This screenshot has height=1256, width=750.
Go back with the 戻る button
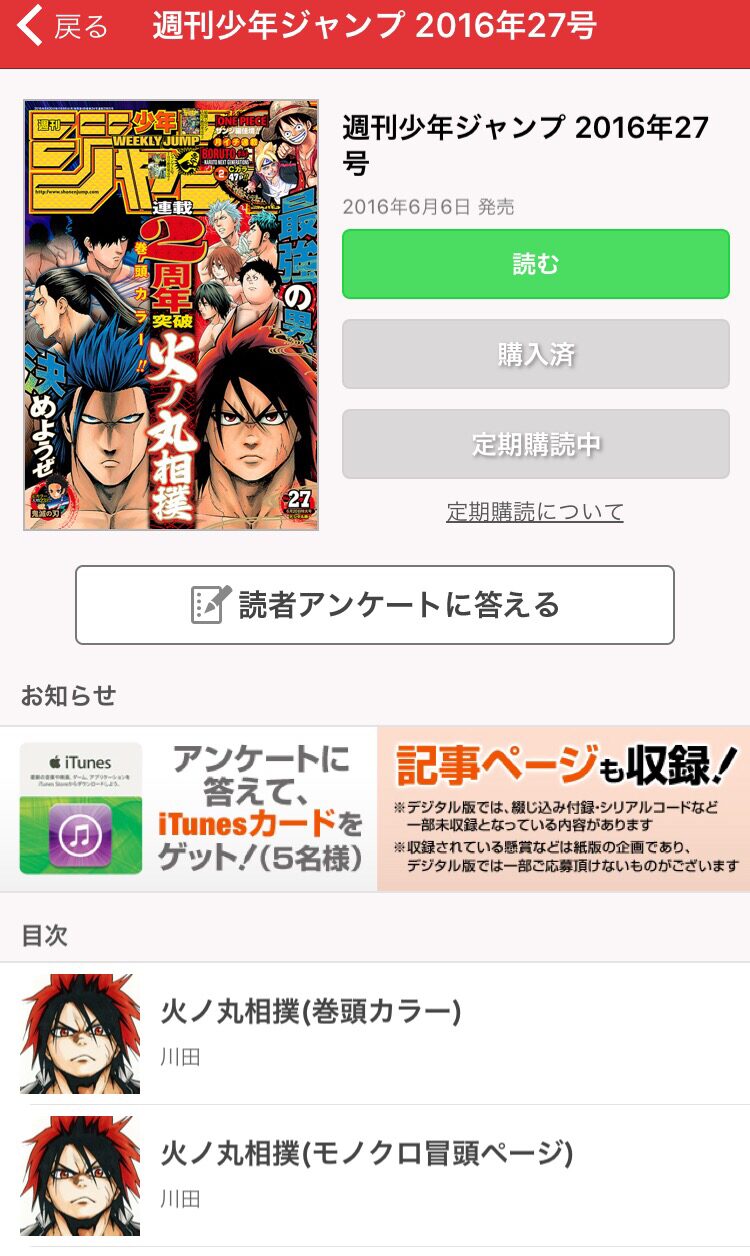[x=62, y=27]
